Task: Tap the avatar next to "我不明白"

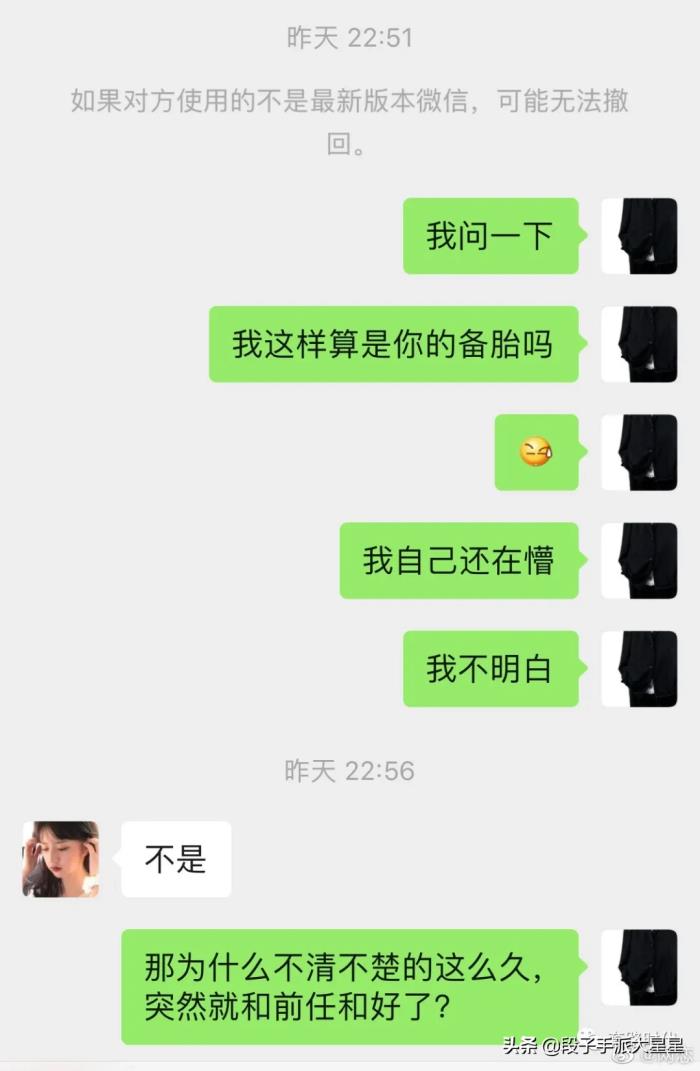Action: (639, 668)
